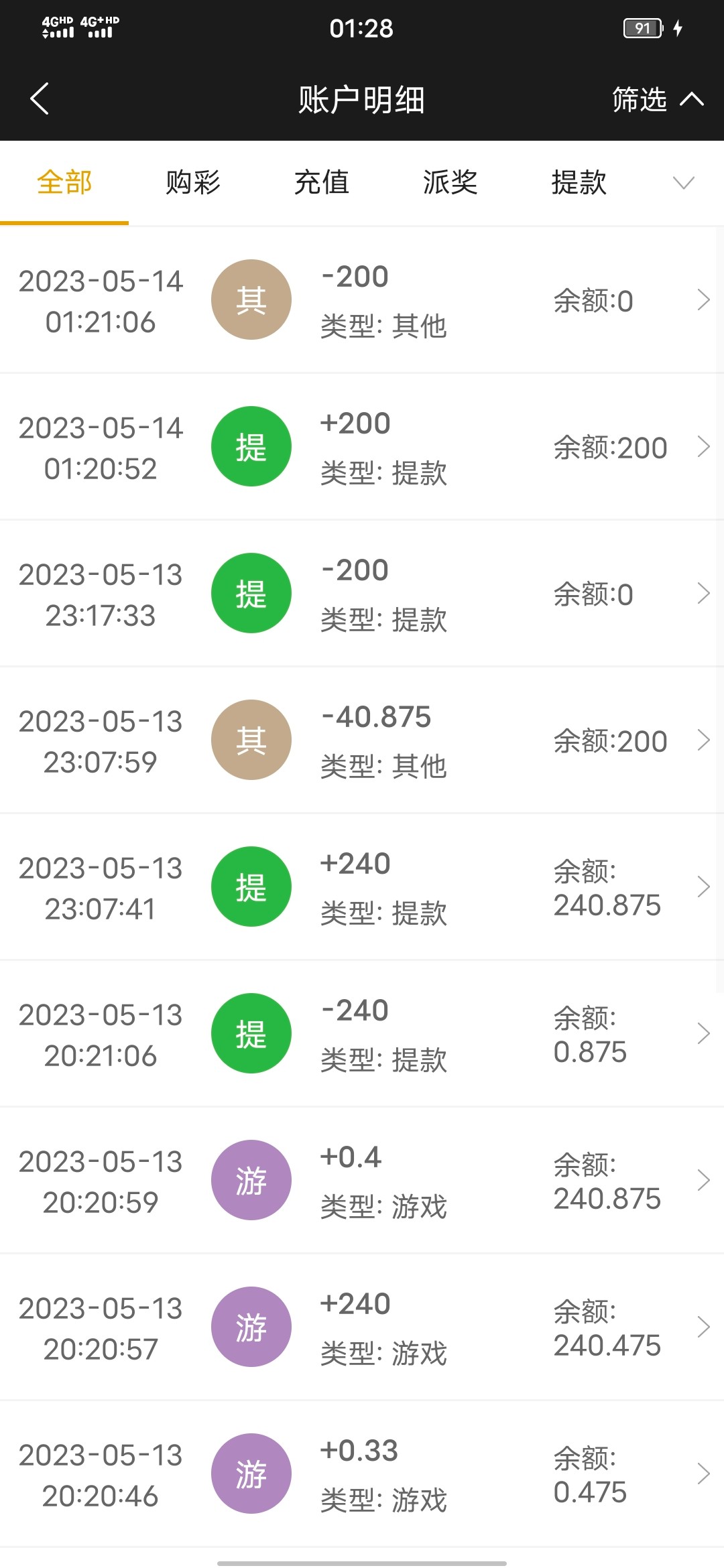The height and width of the screenshot is (1568, 724).
Task: Open the -40.875 其他 record
Action: tap(362, 740)
